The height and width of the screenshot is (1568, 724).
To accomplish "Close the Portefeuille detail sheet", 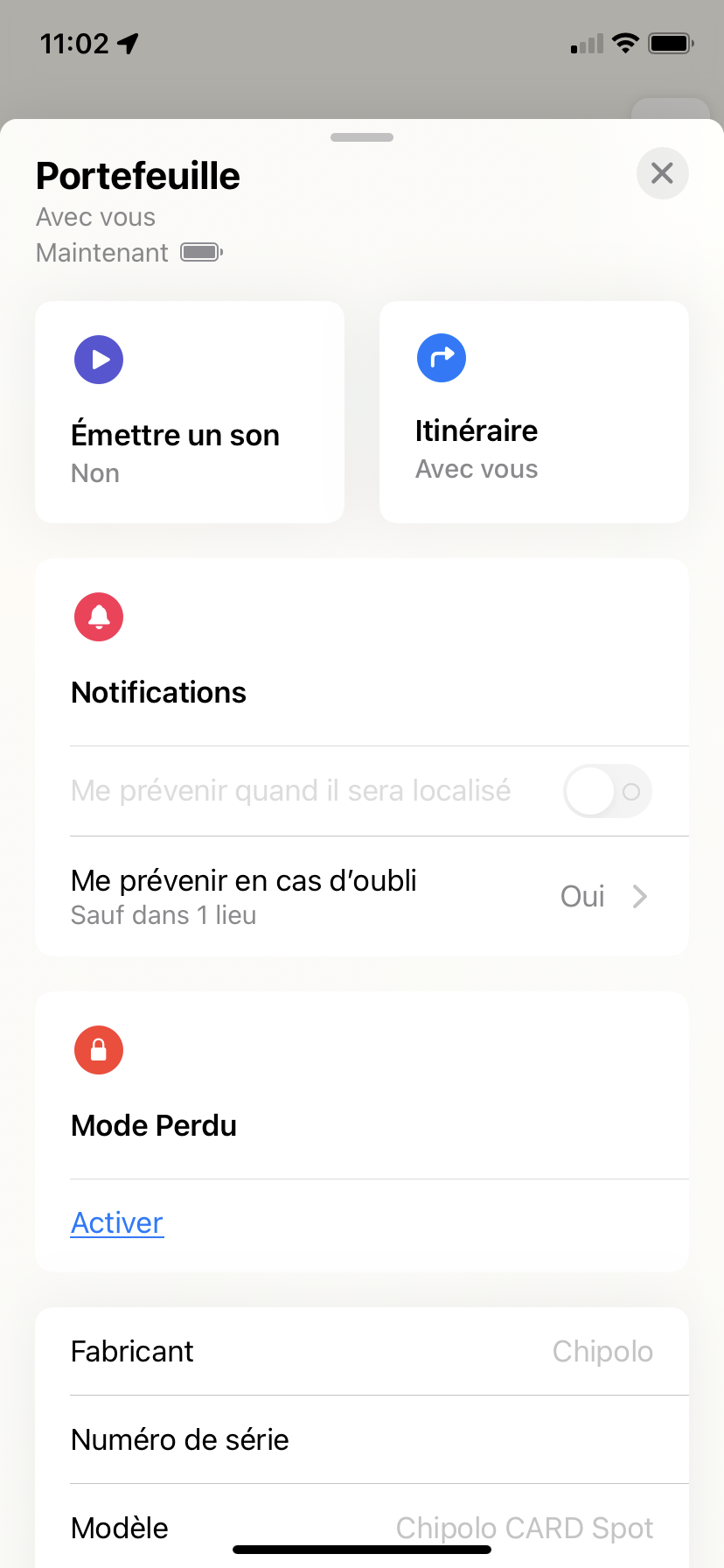I will (662, 173).
